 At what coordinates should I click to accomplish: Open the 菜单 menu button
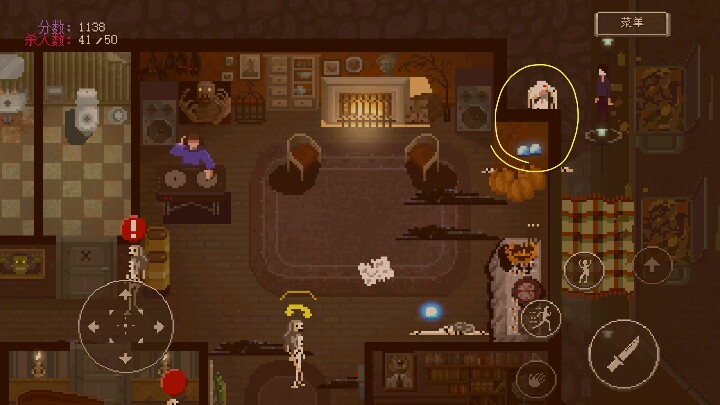[x=632, y=23]
